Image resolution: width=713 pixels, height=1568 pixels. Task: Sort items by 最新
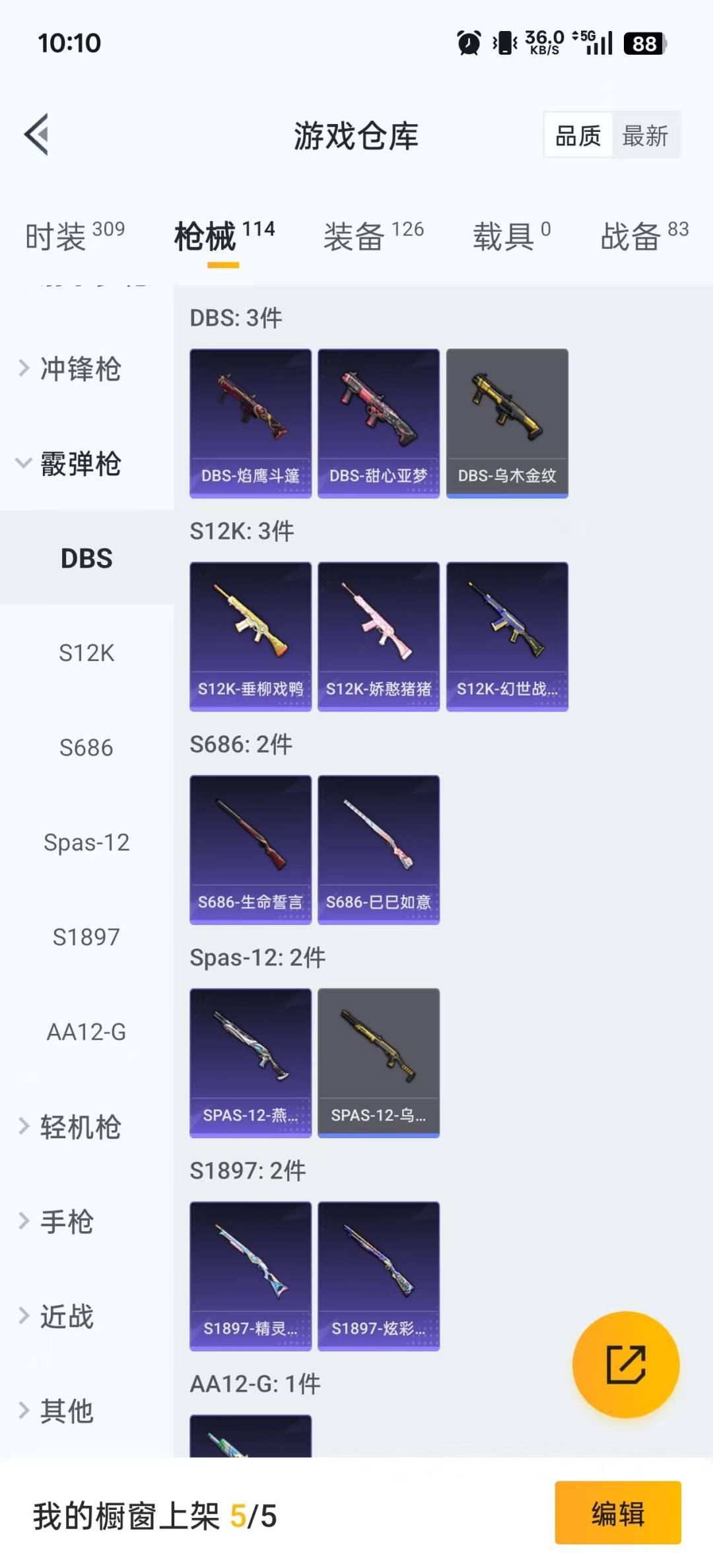point(645,136)
